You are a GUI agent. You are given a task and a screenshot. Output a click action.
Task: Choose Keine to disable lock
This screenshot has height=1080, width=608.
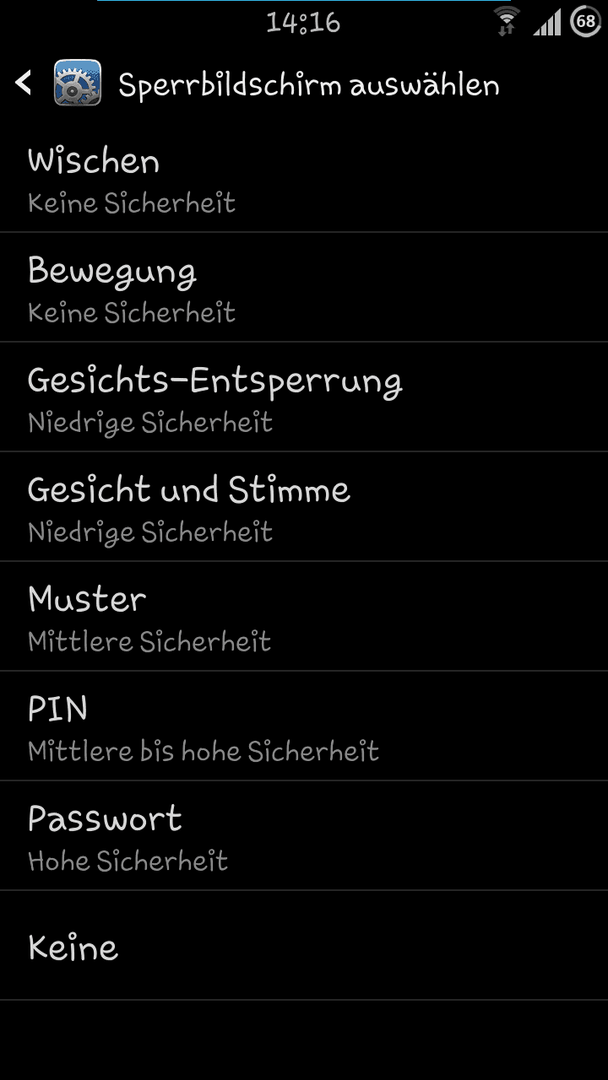click(x=304, y=946)
